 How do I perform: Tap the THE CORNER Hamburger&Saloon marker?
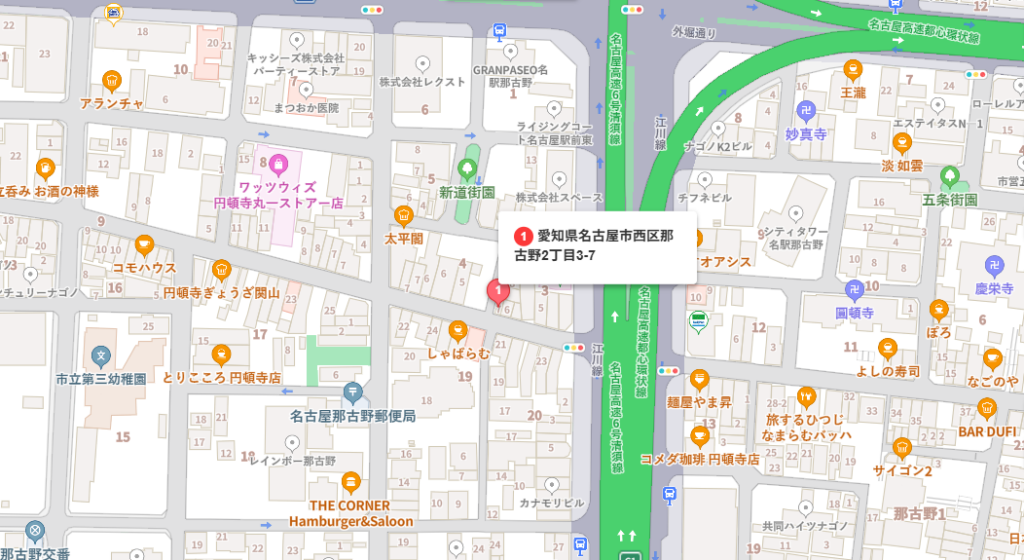click(x=351, y=482)
